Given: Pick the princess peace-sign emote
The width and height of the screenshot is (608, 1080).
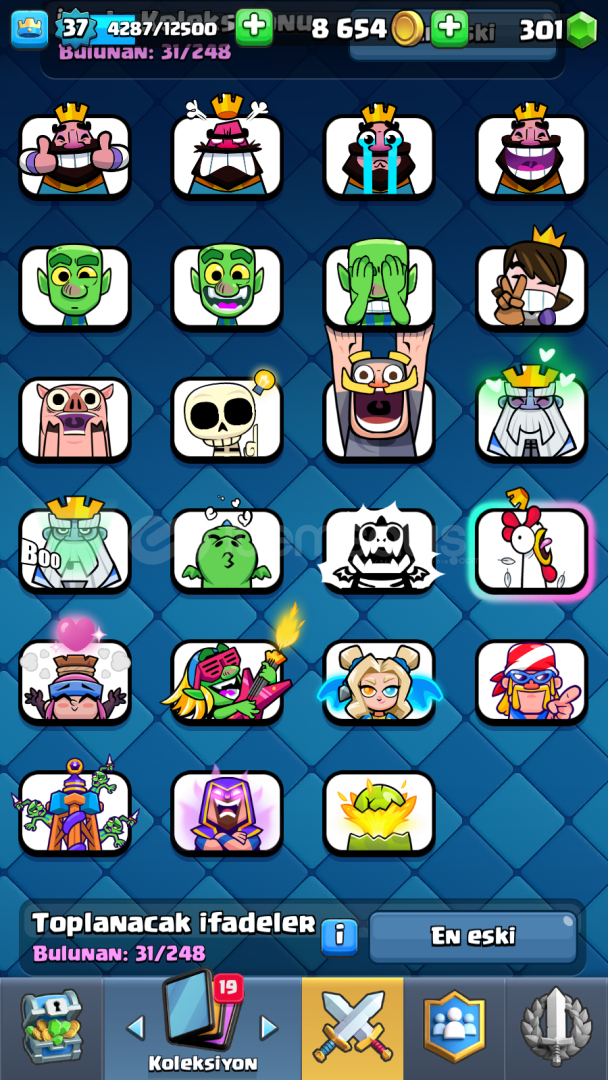Looking at the screenshot, I should (x=531, y=286).
